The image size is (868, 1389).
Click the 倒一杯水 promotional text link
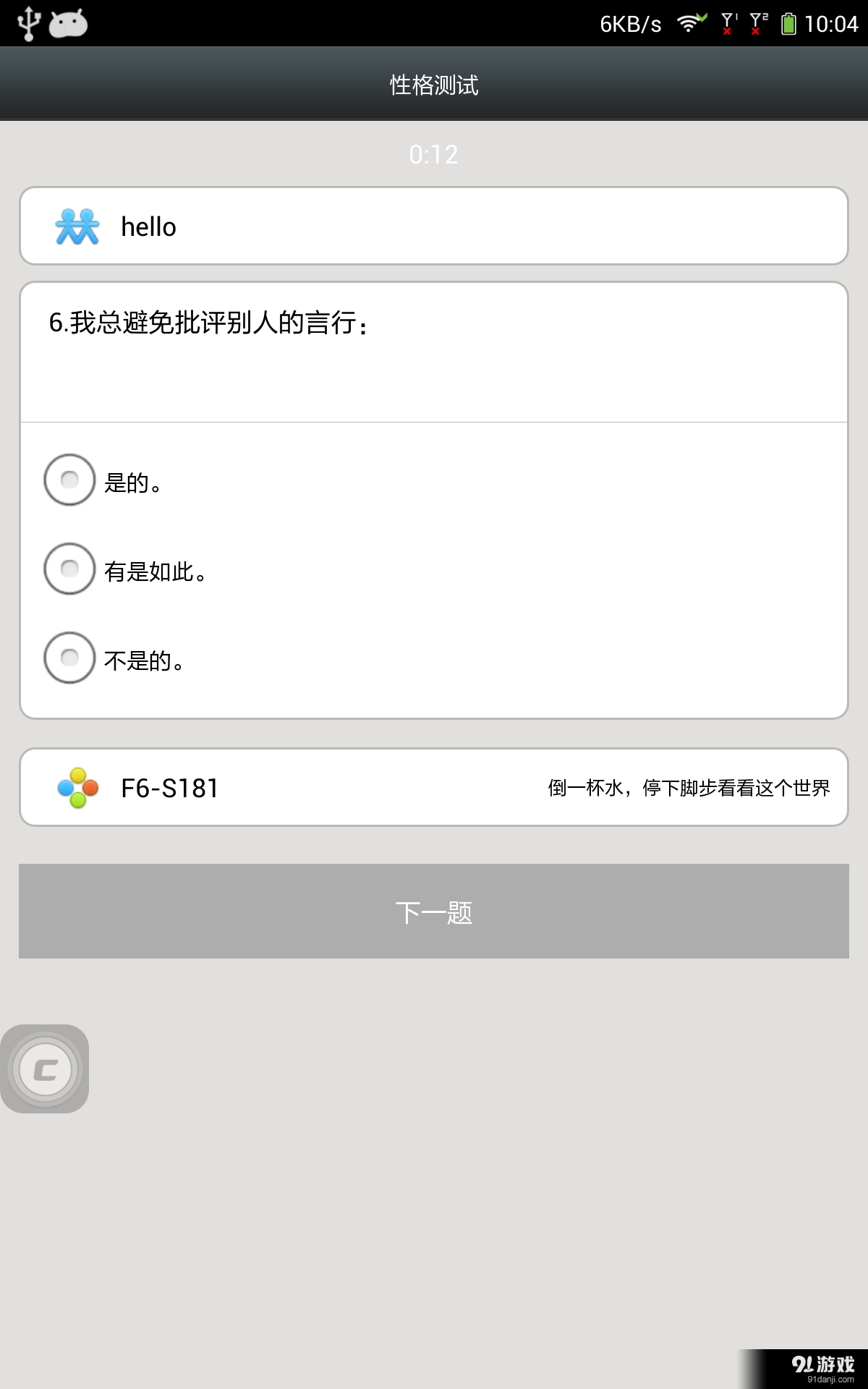(689, 786)
